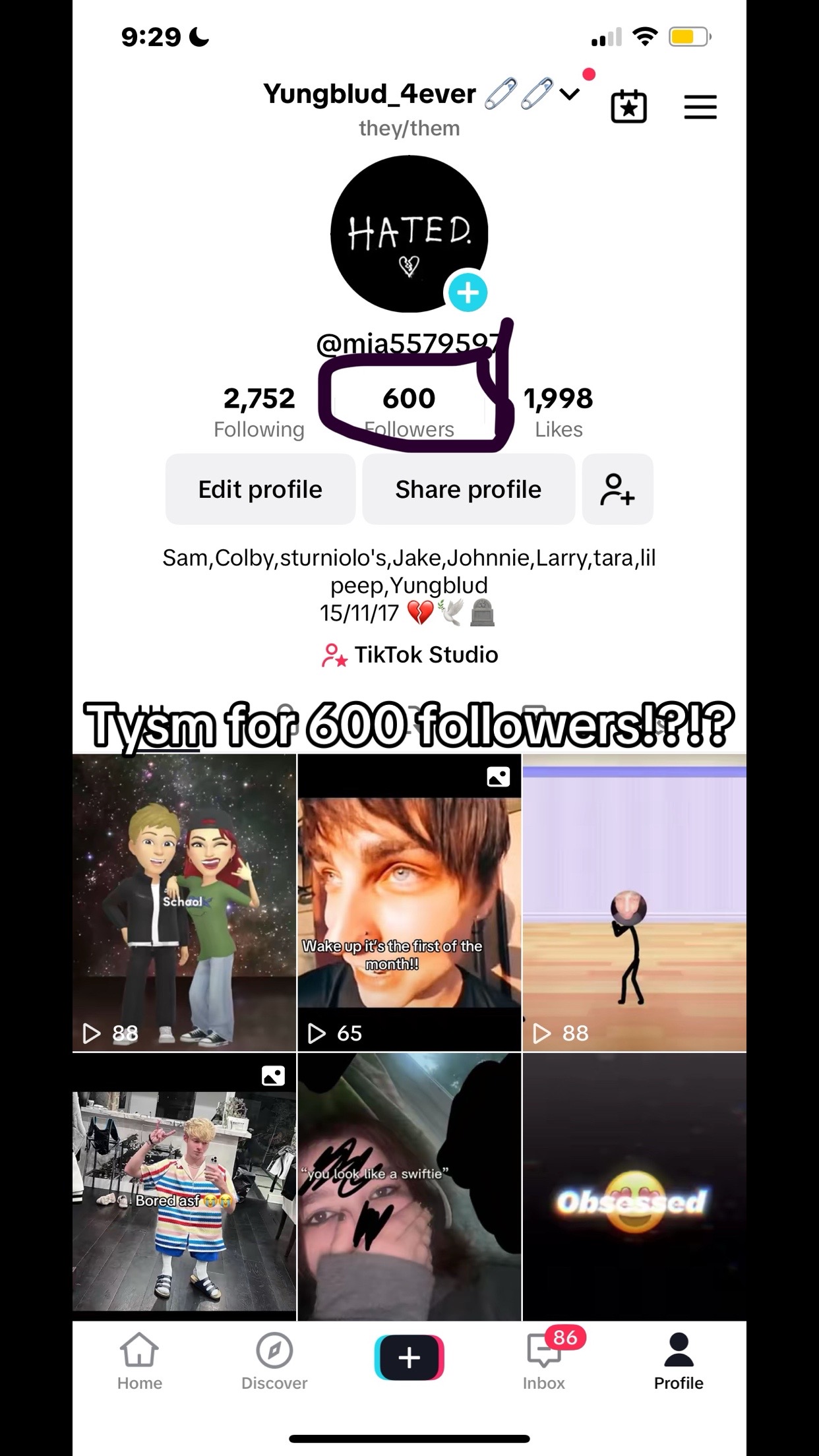Tap Share profile
819x1456 pixels.
468,489
